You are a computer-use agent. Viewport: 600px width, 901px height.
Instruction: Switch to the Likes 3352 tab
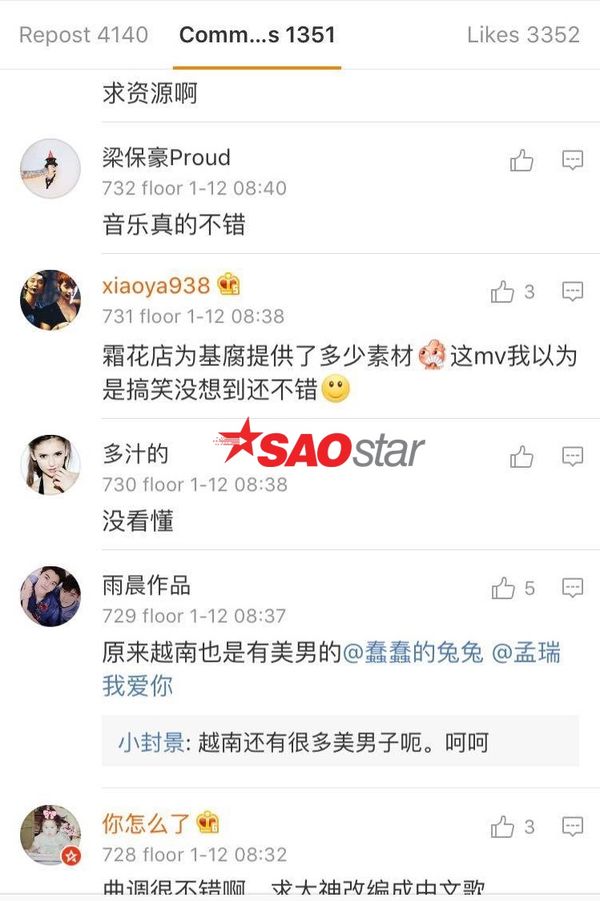tap(523, 34)
